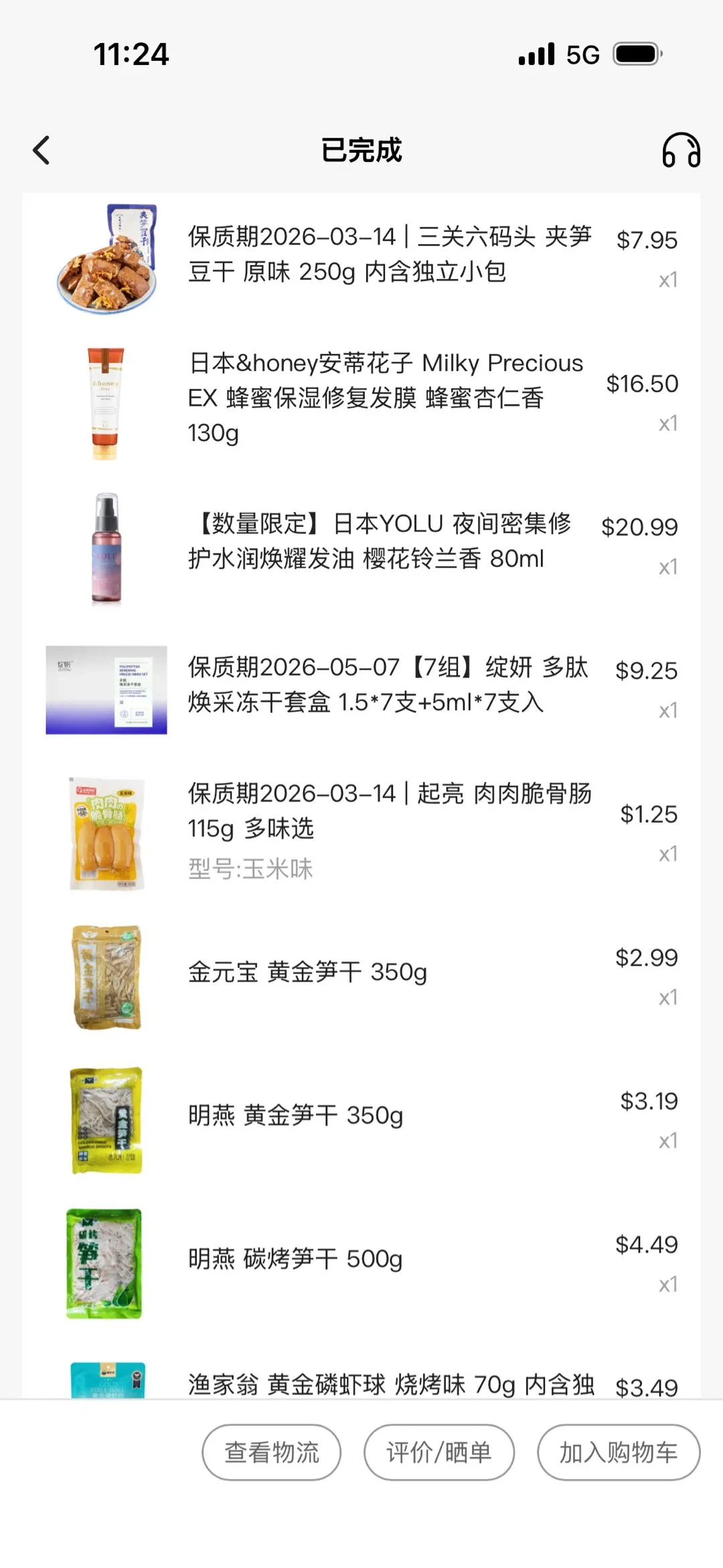
Task: View the 金元宝 黄金笋干 350g product
Action: 307,972
